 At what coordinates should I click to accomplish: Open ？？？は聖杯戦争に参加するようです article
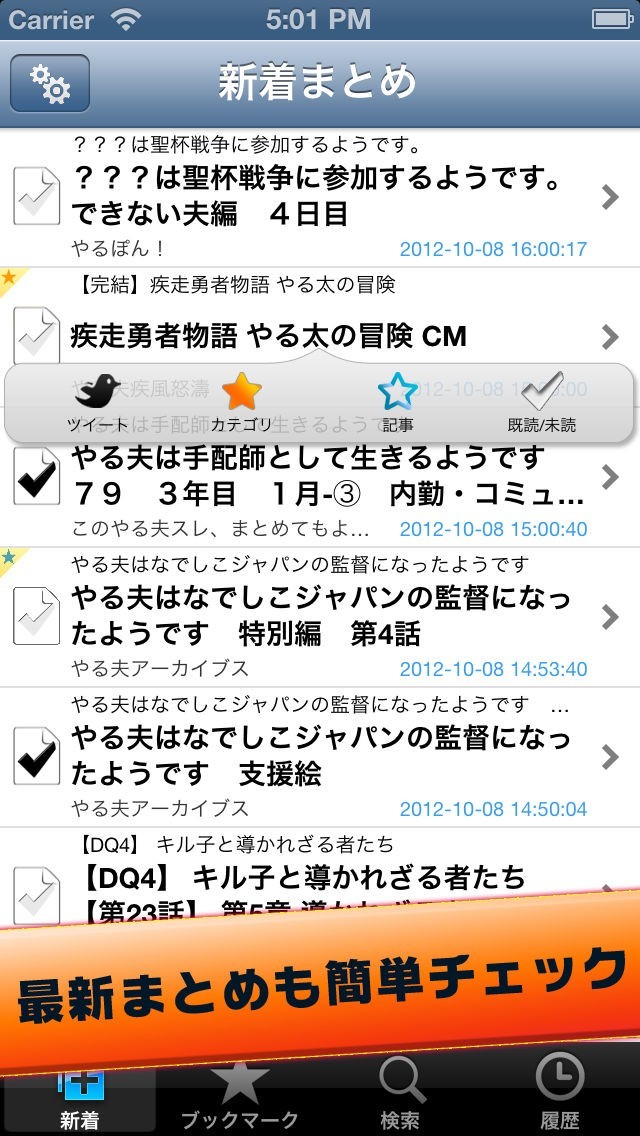(330, 198)
